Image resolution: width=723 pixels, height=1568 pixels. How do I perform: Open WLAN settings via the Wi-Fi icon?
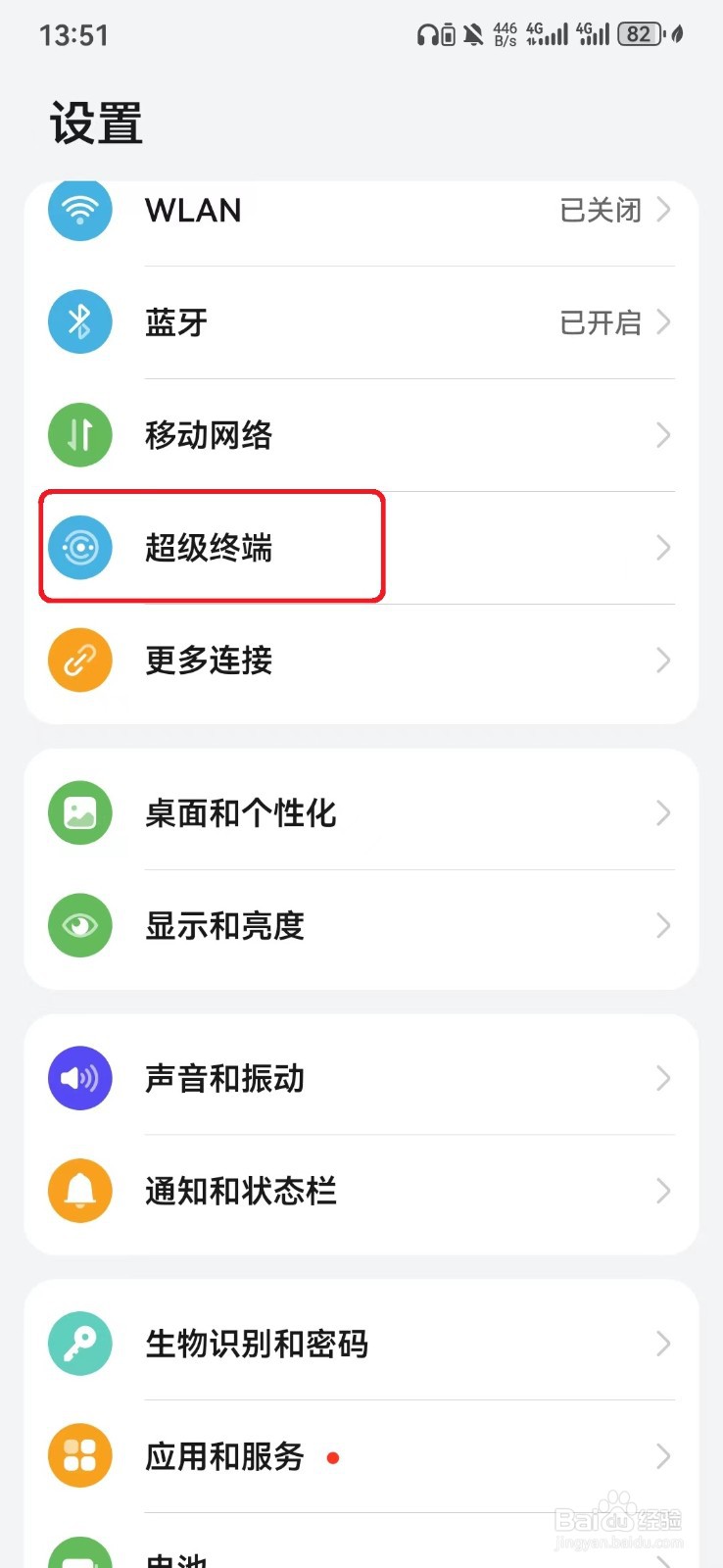click(x=79, y=210)
